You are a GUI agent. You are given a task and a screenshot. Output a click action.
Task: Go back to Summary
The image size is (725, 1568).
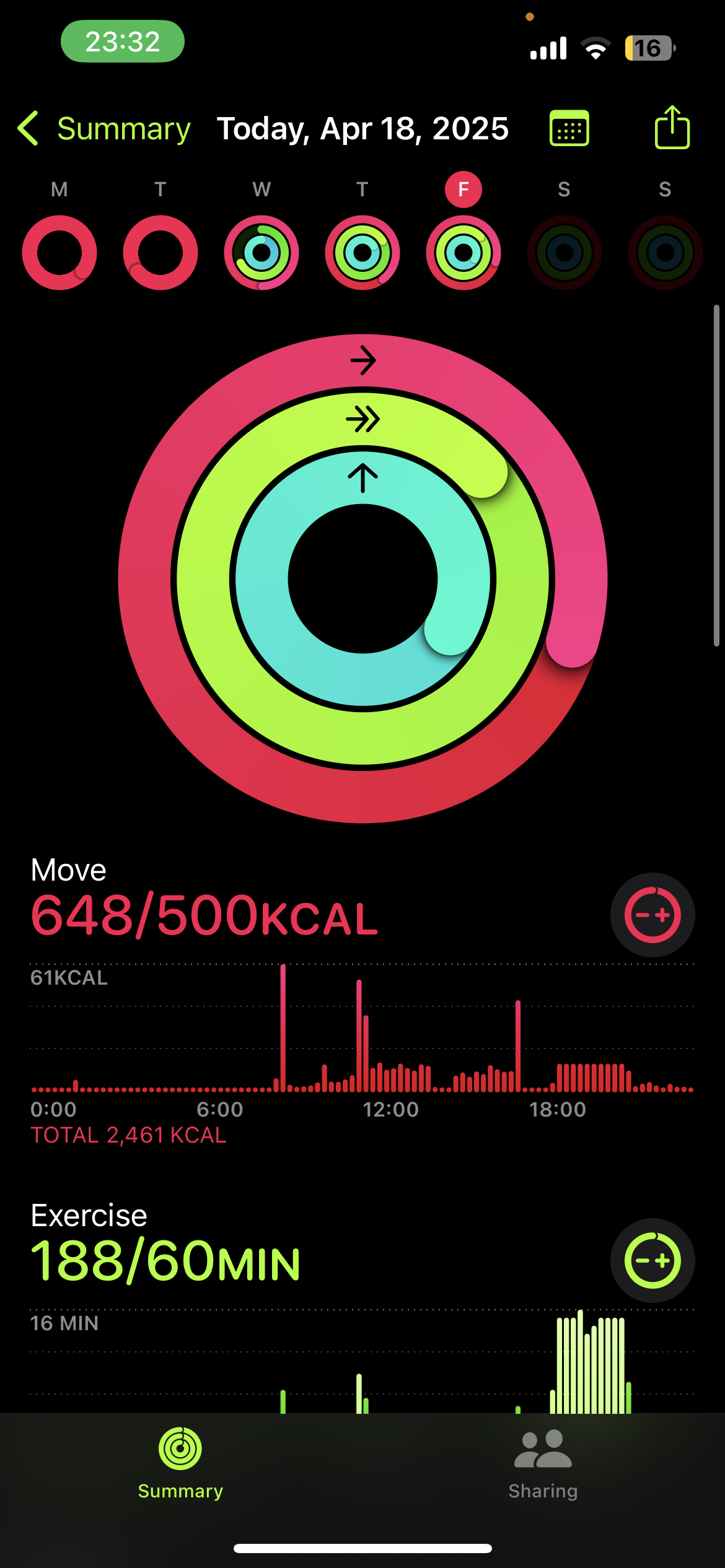pyautogui.click(x=103, y=129)
